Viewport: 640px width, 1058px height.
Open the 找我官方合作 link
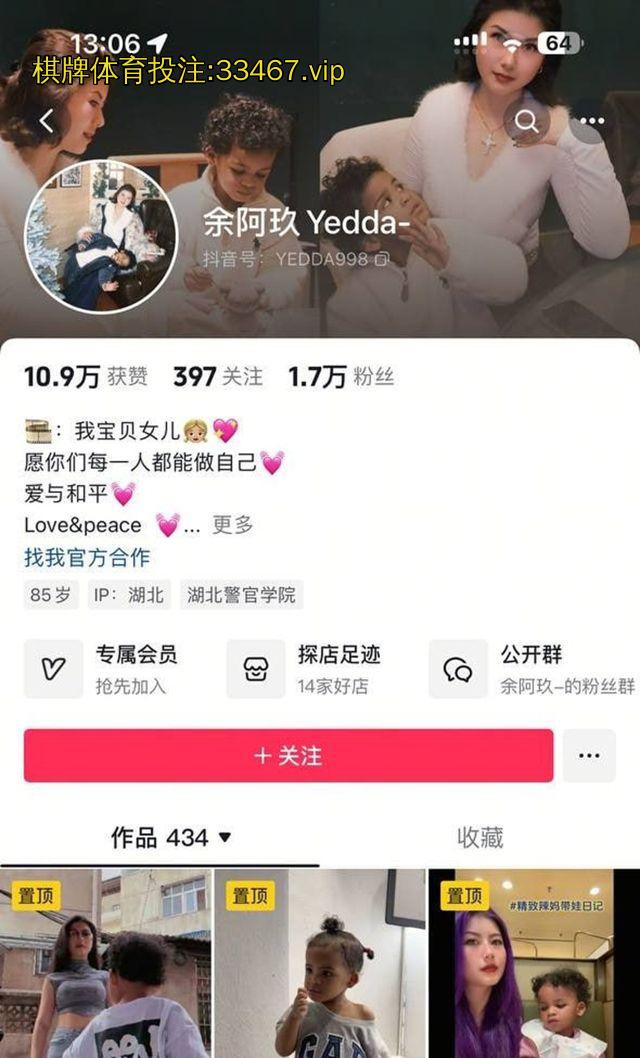click(x=87, y=557)
